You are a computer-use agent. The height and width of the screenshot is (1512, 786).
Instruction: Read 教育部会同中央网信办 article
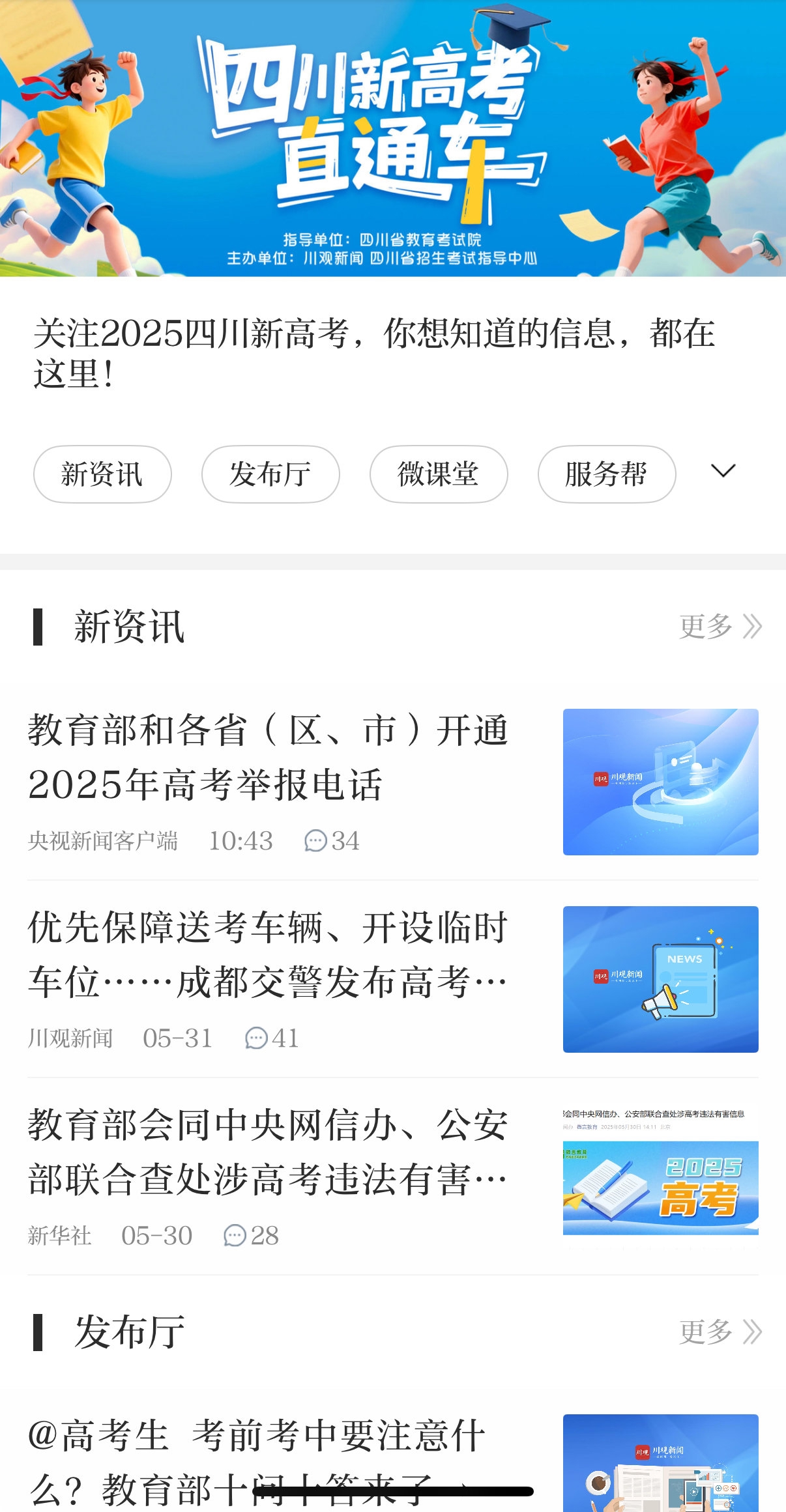pos(269,1152)
